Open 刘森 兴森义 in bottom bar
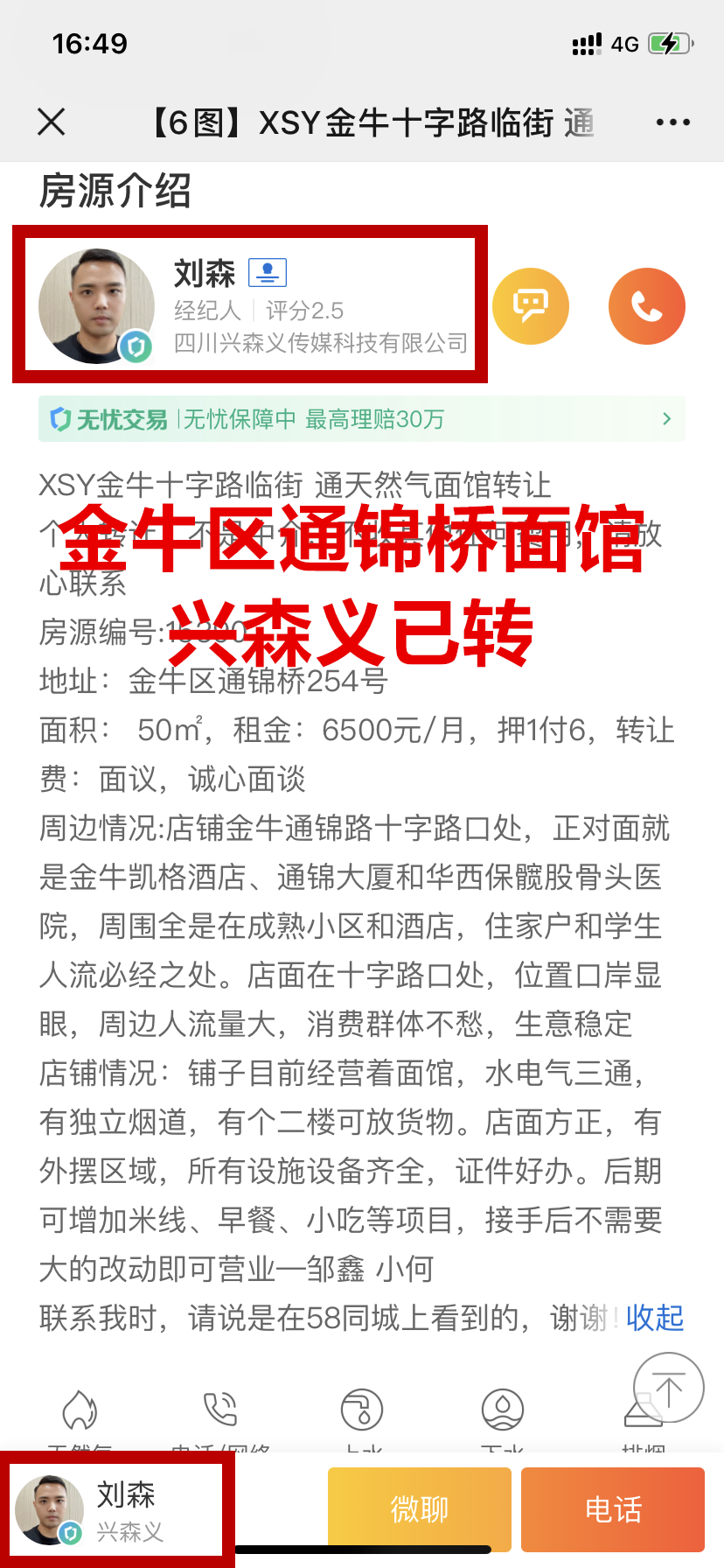Image resolution: width=724 pixels, height=1568 pixels. click(x=116, y=1510)
